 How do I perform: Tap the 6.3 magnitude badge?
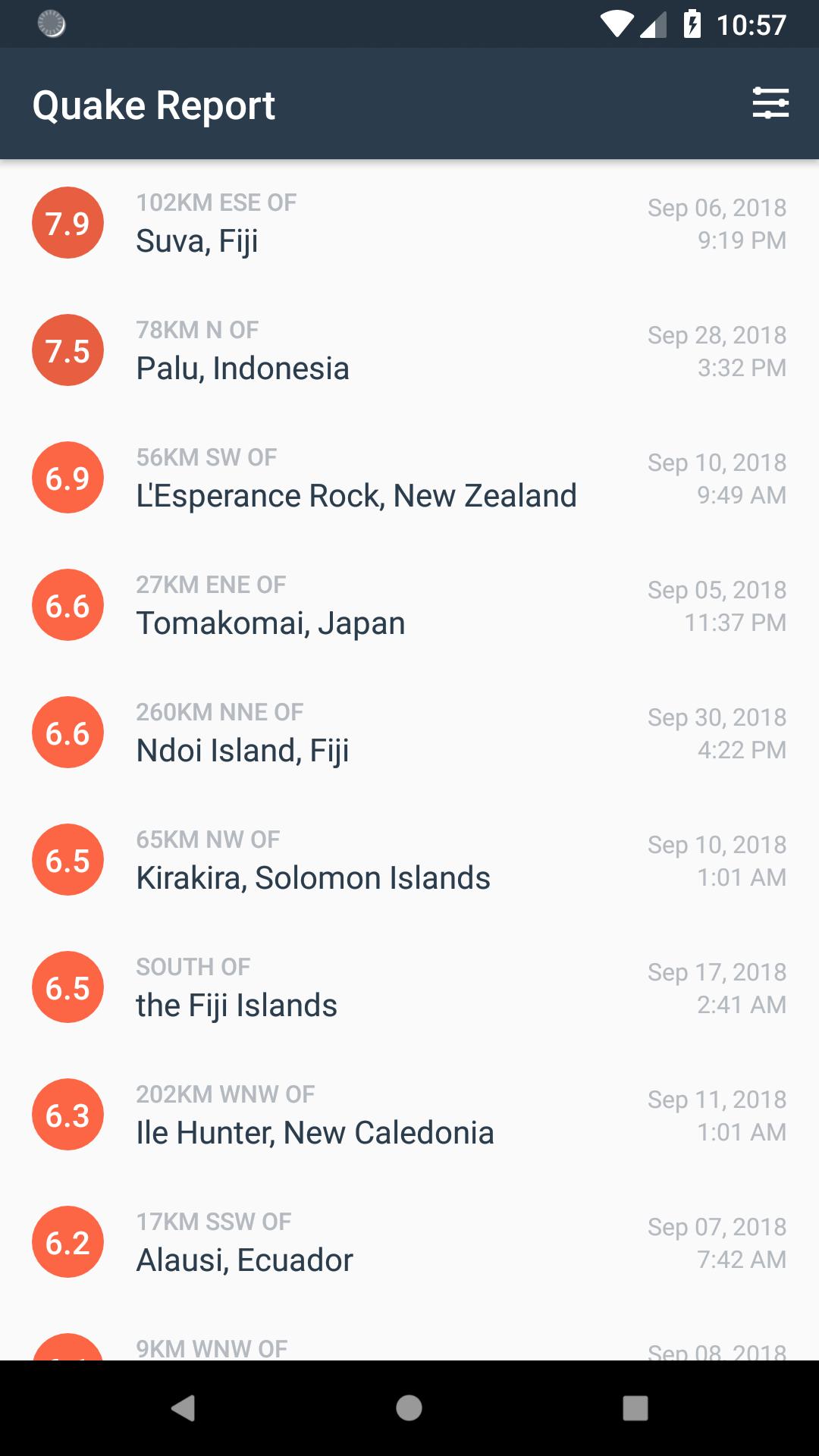pyautogui.click(x=67, y=1115)
